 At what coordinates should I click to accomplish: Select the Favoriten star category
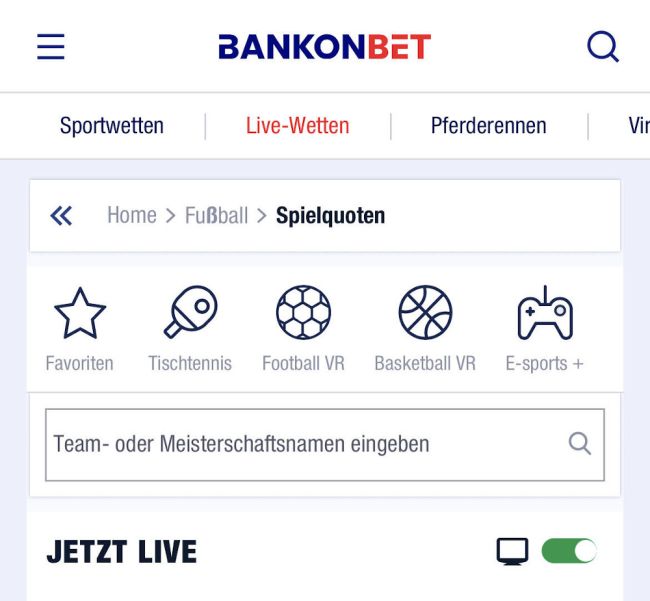[x=80, y=329]
